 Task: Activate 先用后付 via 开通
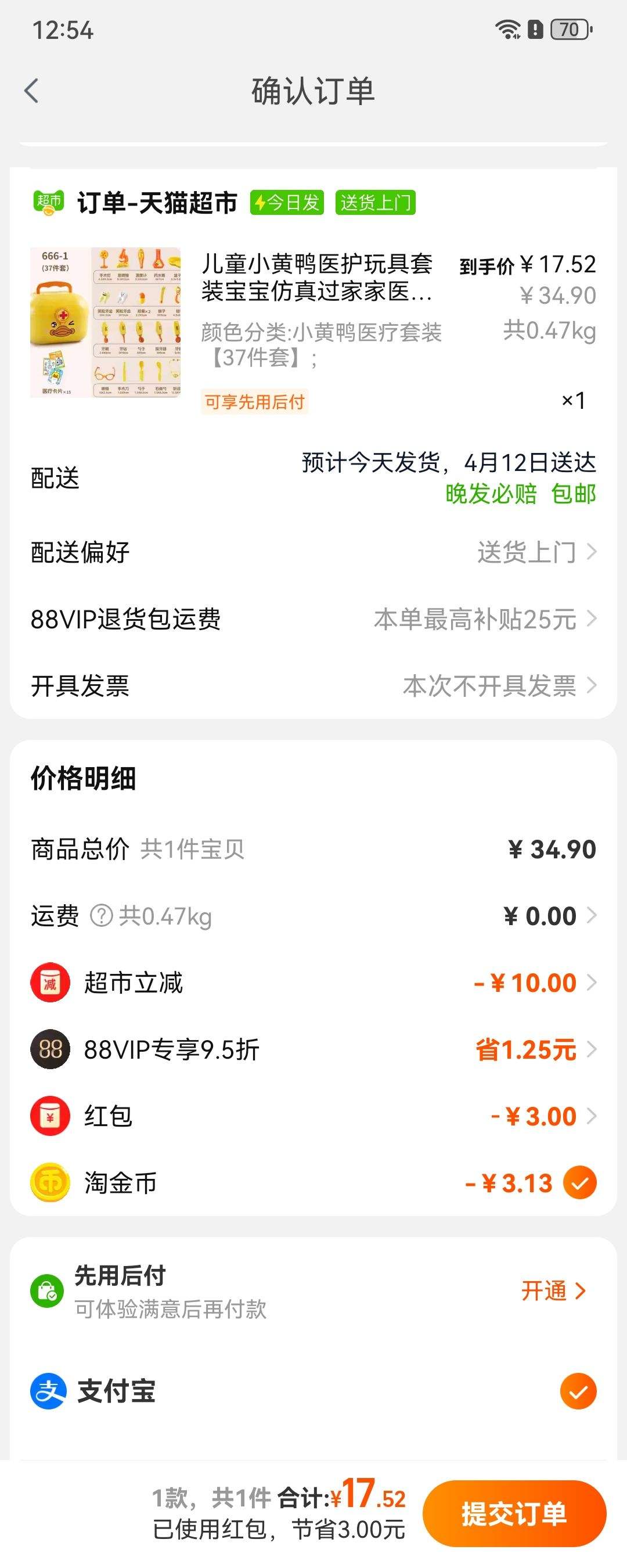point(553,1290)
